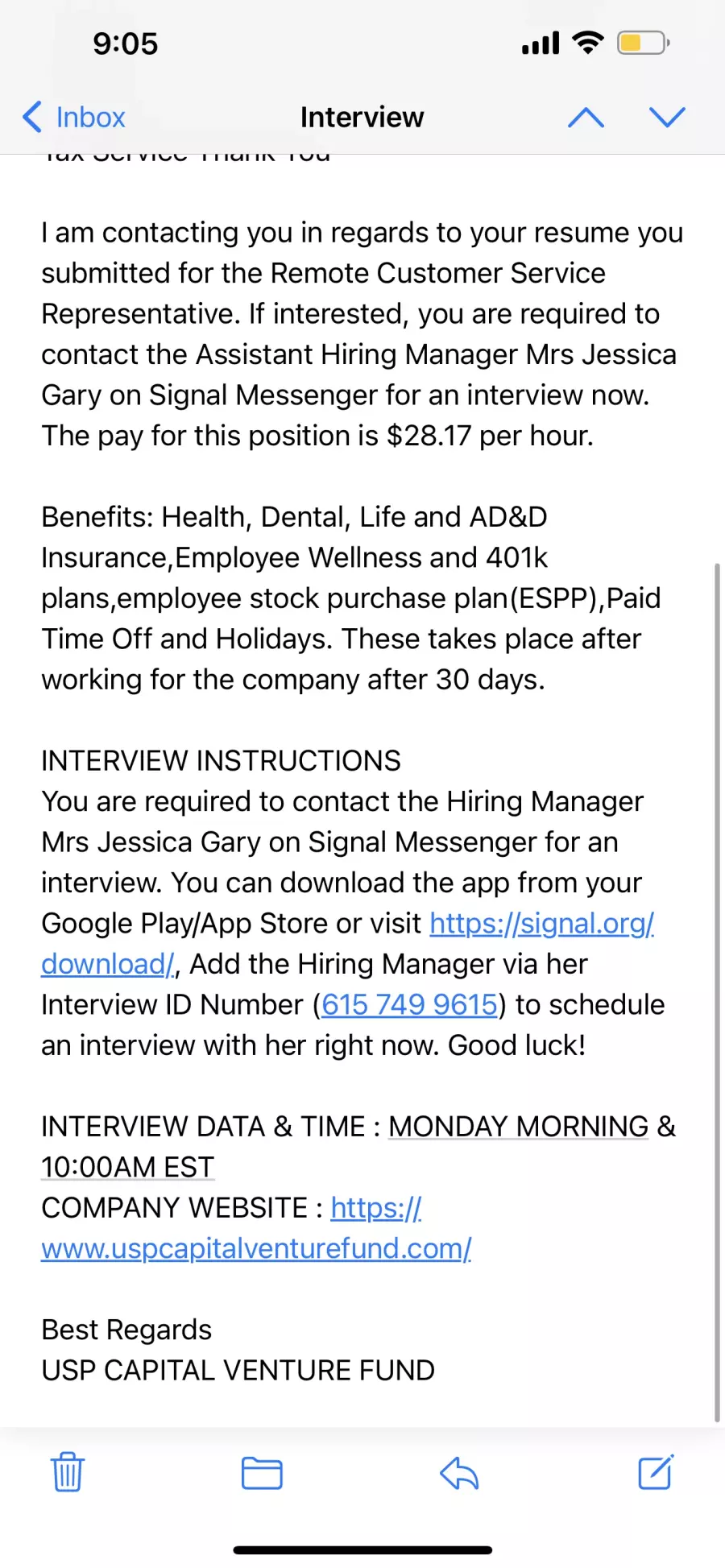Tap the 615 749 9615 phone number

point(409,1005)
